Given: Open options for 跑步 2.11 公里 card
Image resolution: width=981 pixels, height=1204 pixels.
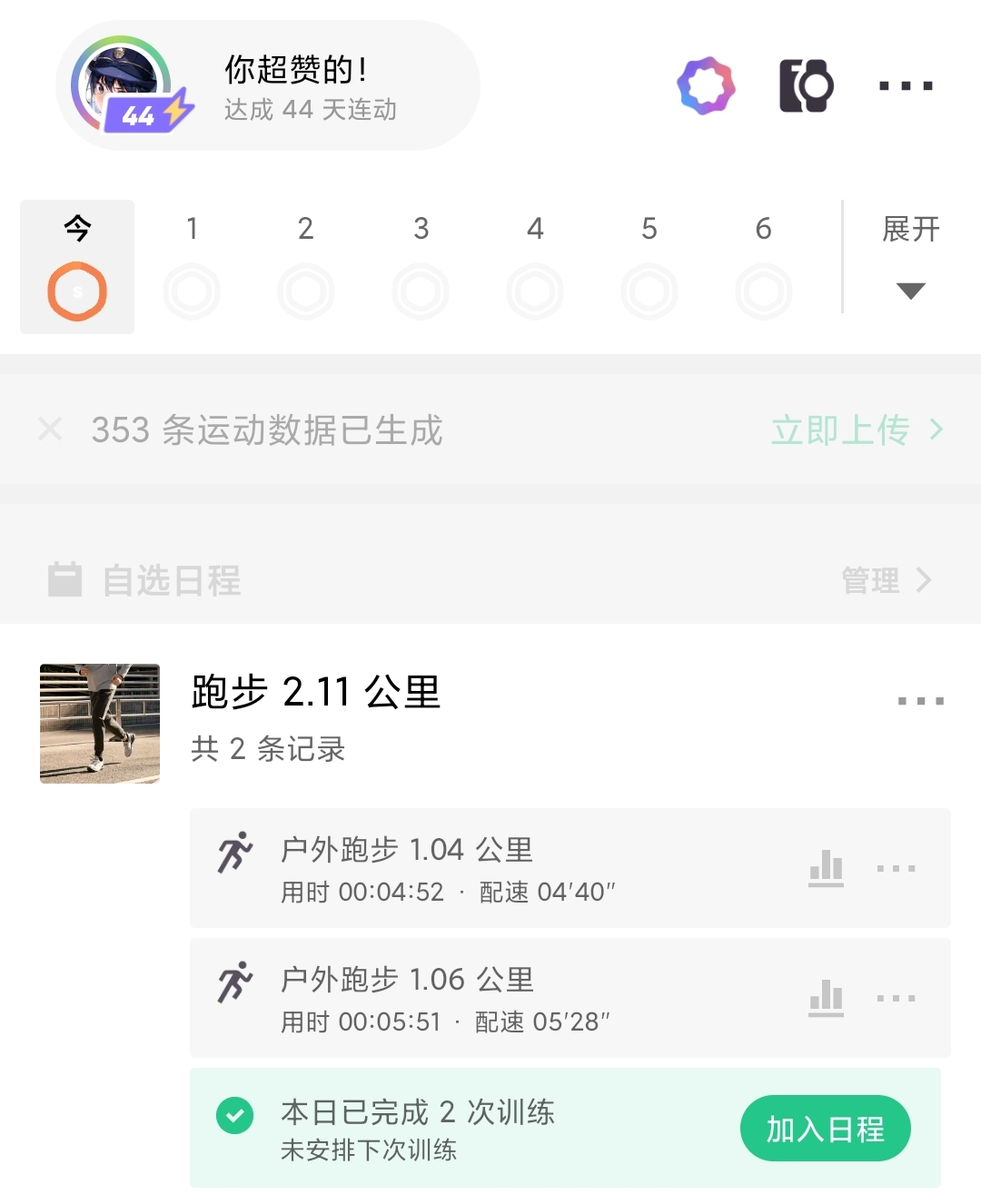Looking at the screenshot, I should [920, 701].
